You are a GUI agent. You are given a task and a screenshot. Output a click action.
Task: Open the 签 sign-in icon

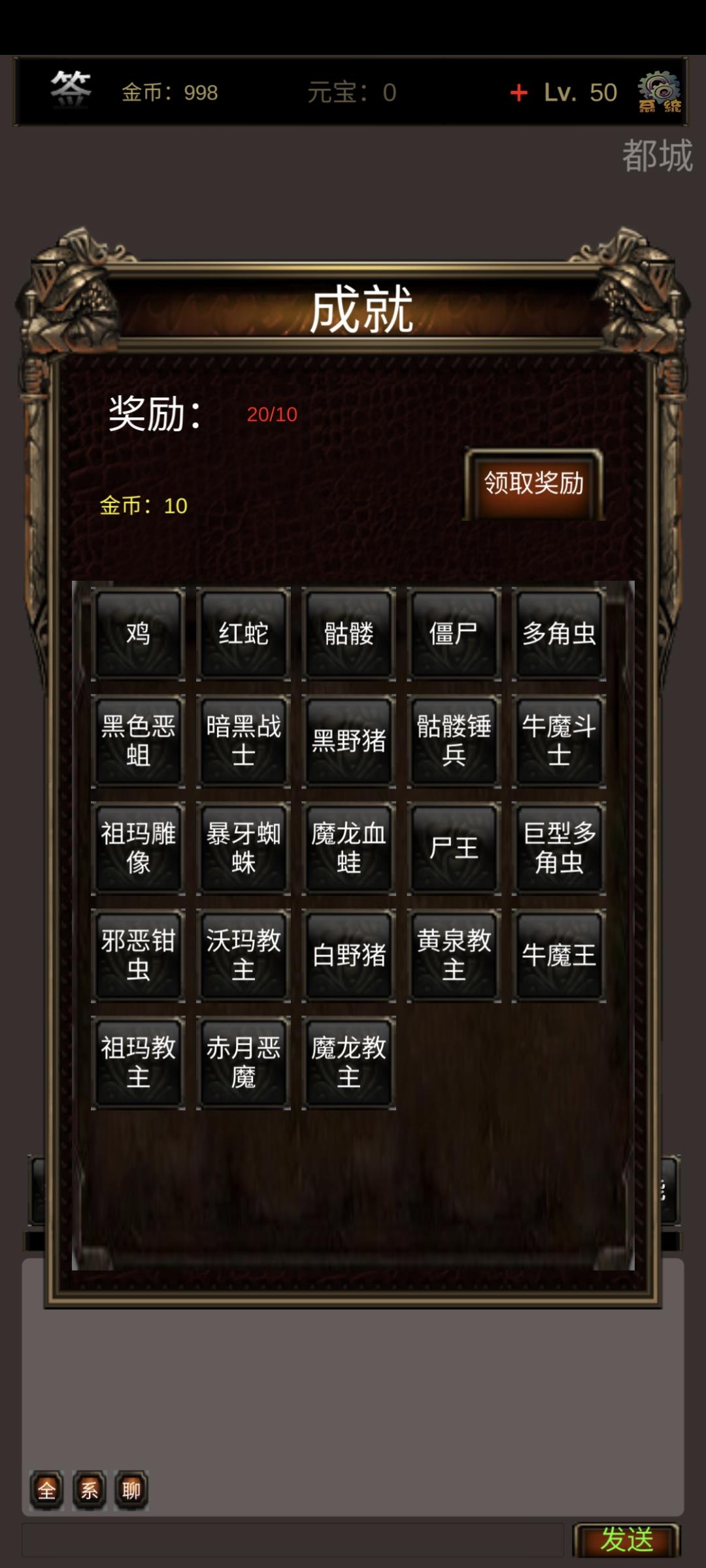point(71,90)
